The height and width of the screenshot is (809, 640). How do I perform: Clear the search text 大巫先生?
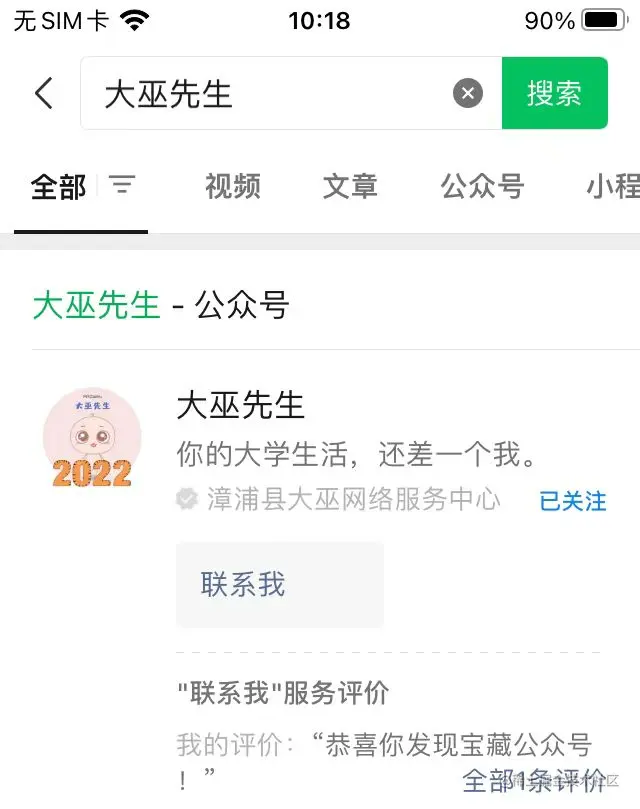467,94
